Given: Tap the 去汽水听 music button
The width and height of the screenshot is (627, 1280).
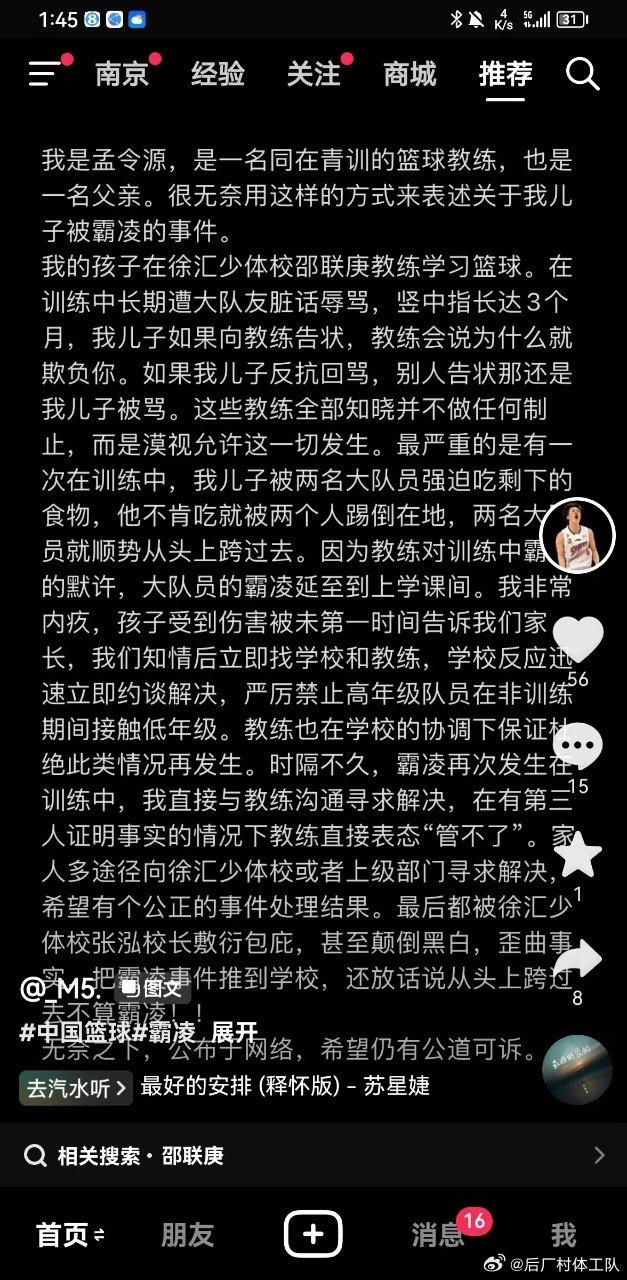Looking at the screenshot, I should pyautogui.click(x=76, y=1087).
